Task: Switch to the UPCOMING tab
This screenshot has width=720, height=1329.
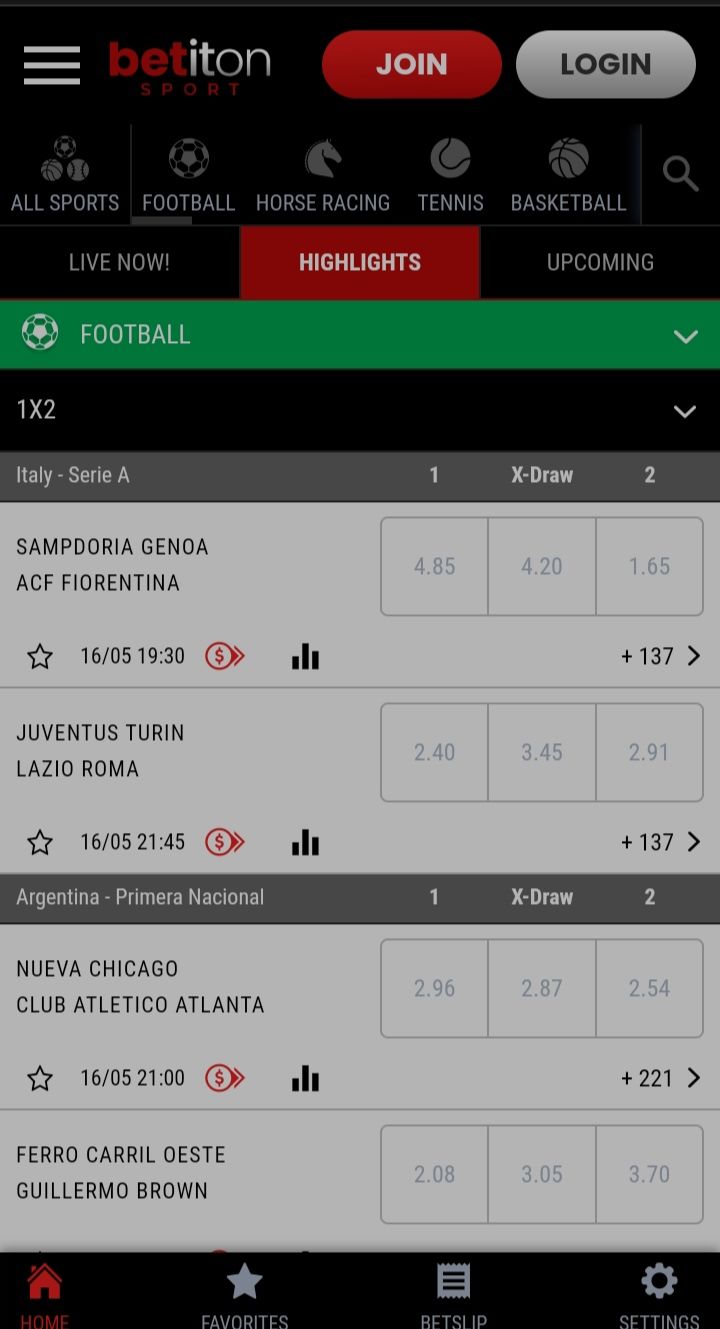Action: [x=600, y=262]
